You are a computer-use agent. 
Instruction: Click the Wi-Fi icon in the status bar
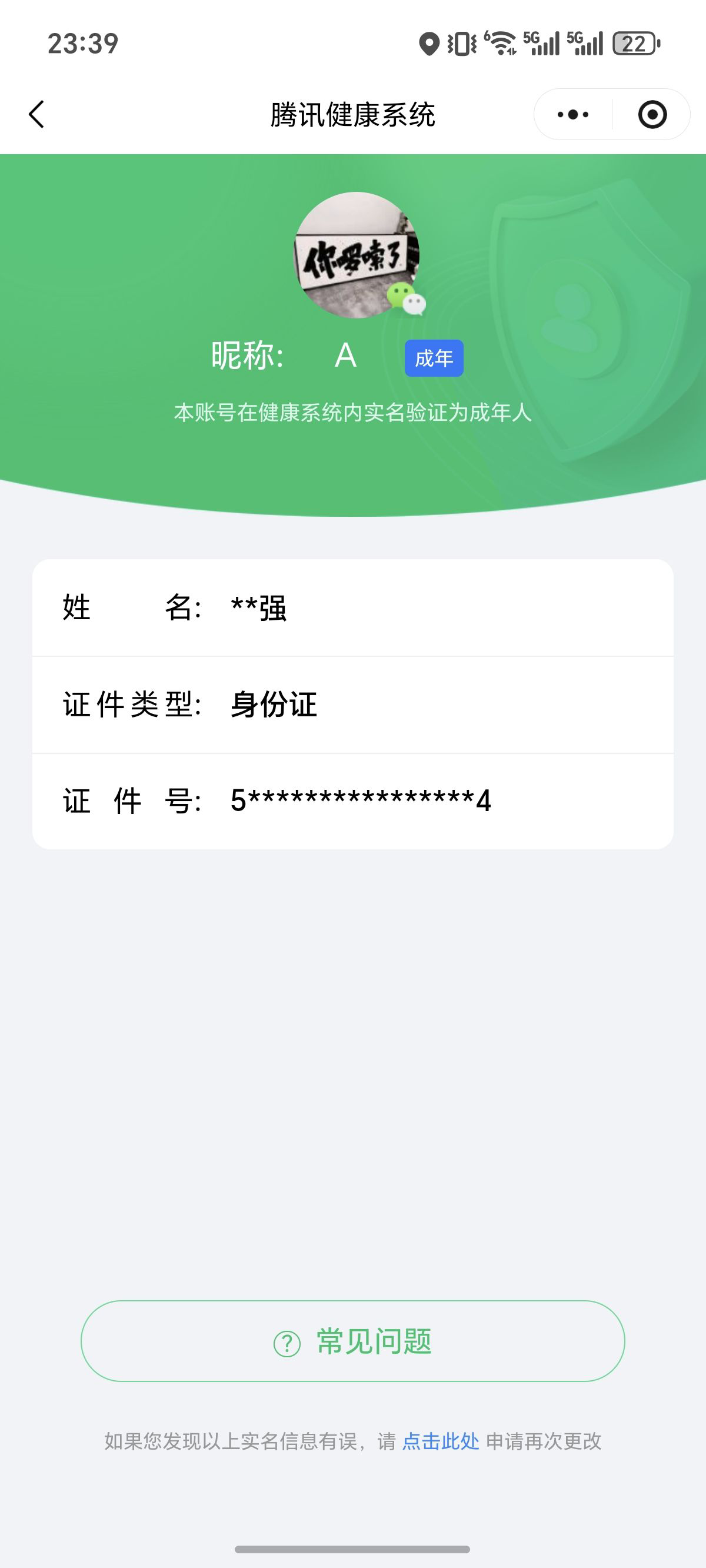[504, 42]
